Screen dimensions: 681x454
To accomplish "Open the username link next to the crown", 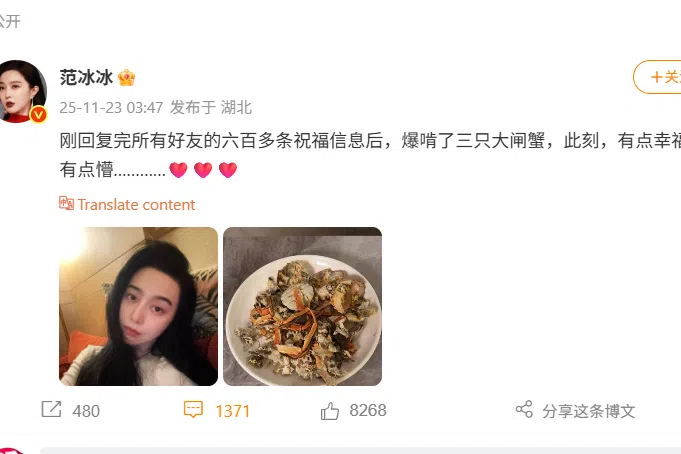I will (86, 77).
